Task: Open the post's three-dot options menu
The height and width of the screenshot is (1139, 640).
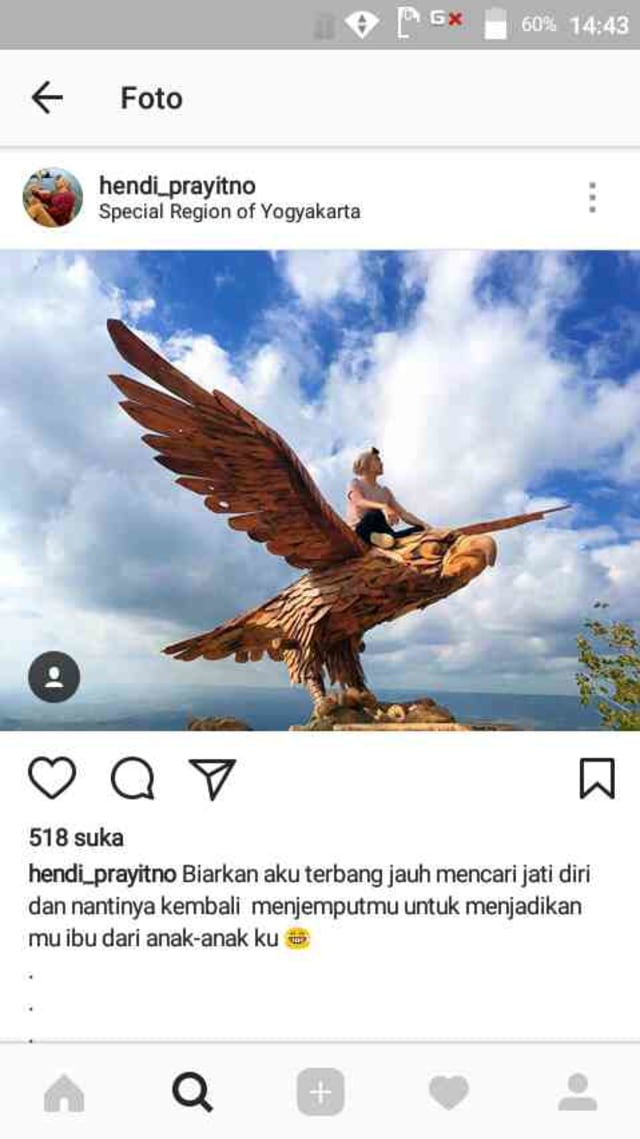Action: [x=592, y=197]
